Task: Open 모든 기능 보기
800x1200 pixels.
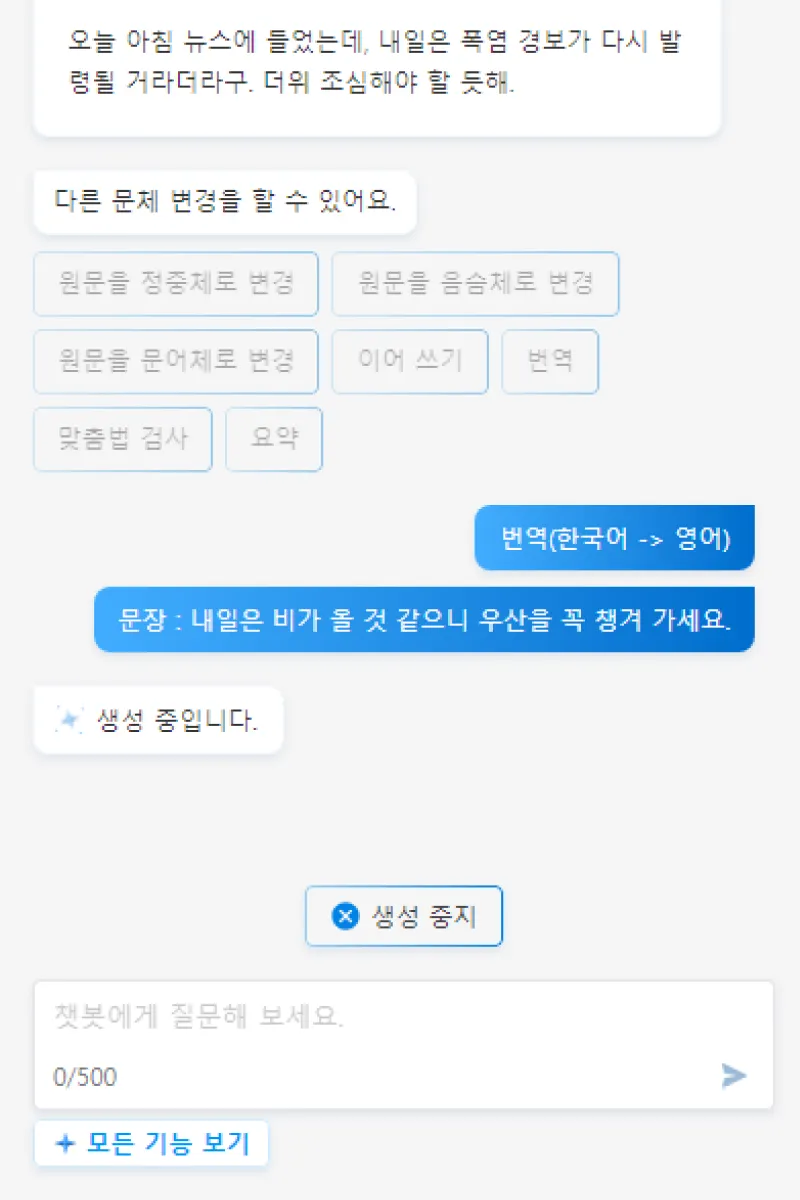Action: [x=152, y=1143]
